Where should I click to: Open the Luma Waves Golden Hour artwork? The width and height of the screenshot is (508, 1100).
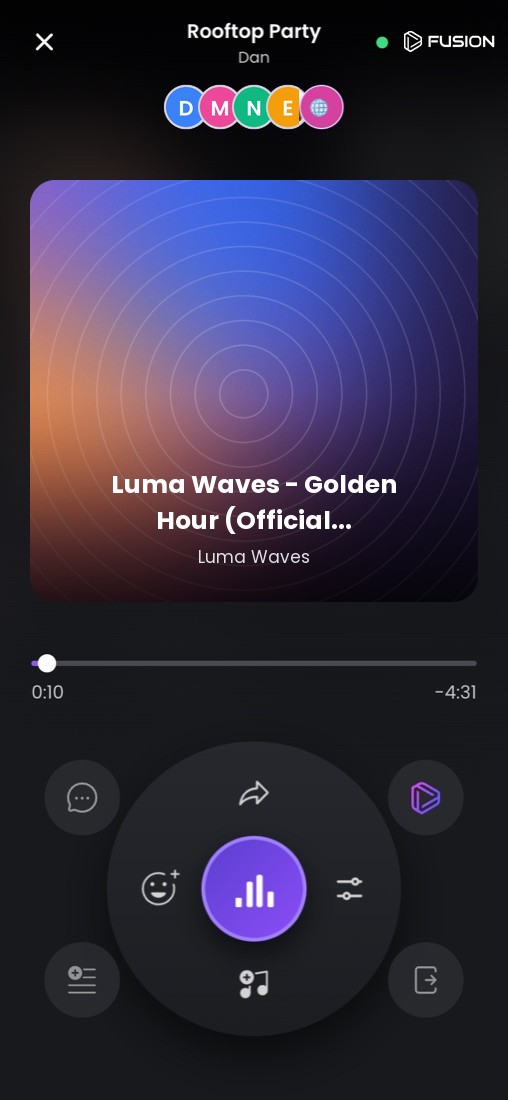pos(254,391)
